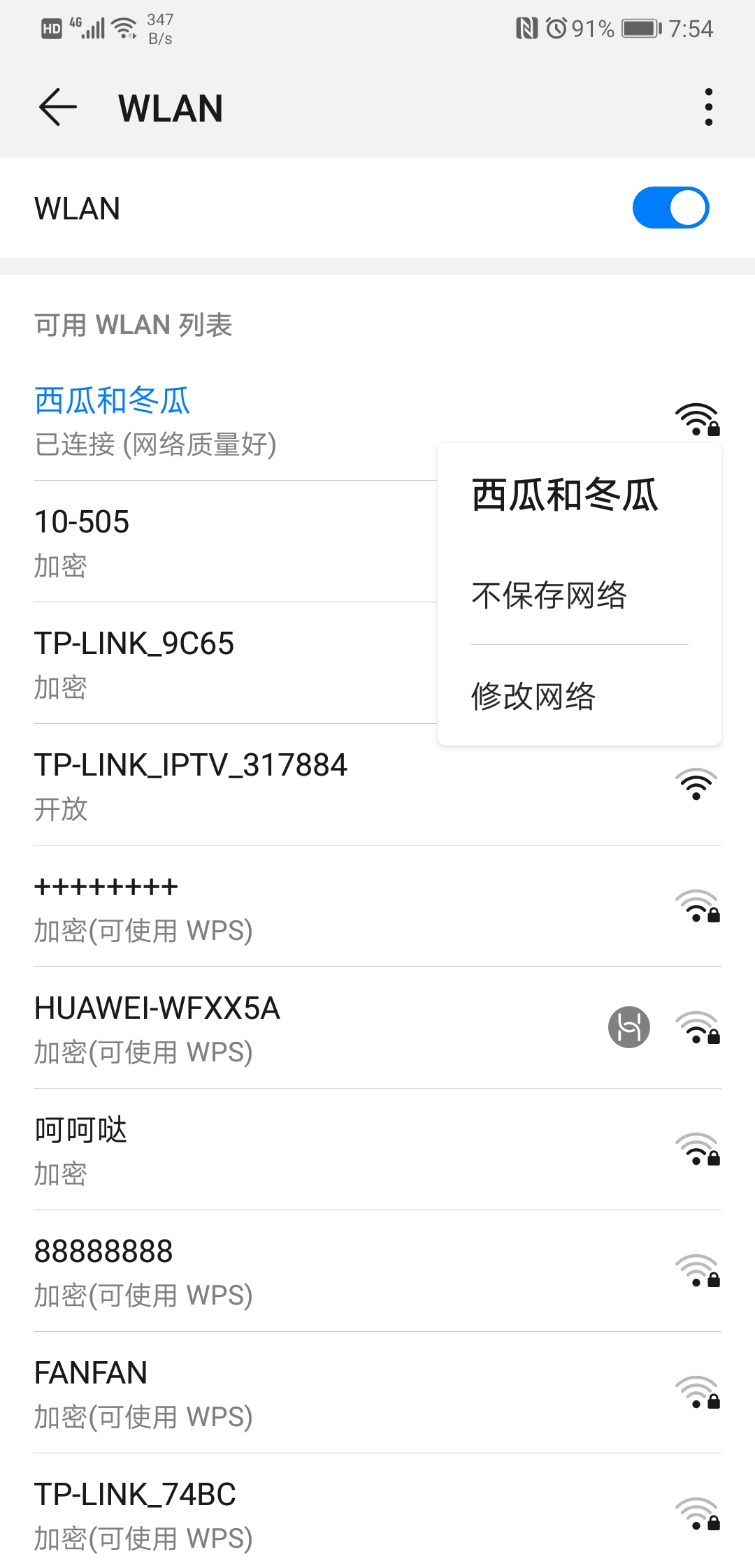The image size is (755, 1568).
Task: Tap the 可用 WLAN 列表 header
Action: (133, 324)
